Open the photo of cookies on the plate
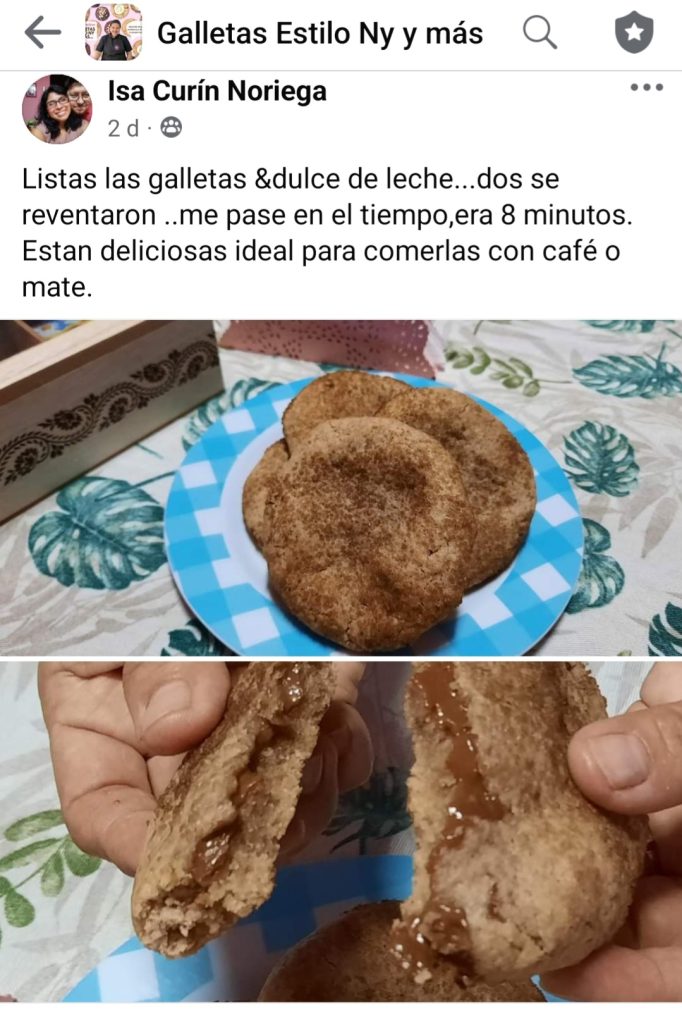682x1024 pixels. click(341, 487)
